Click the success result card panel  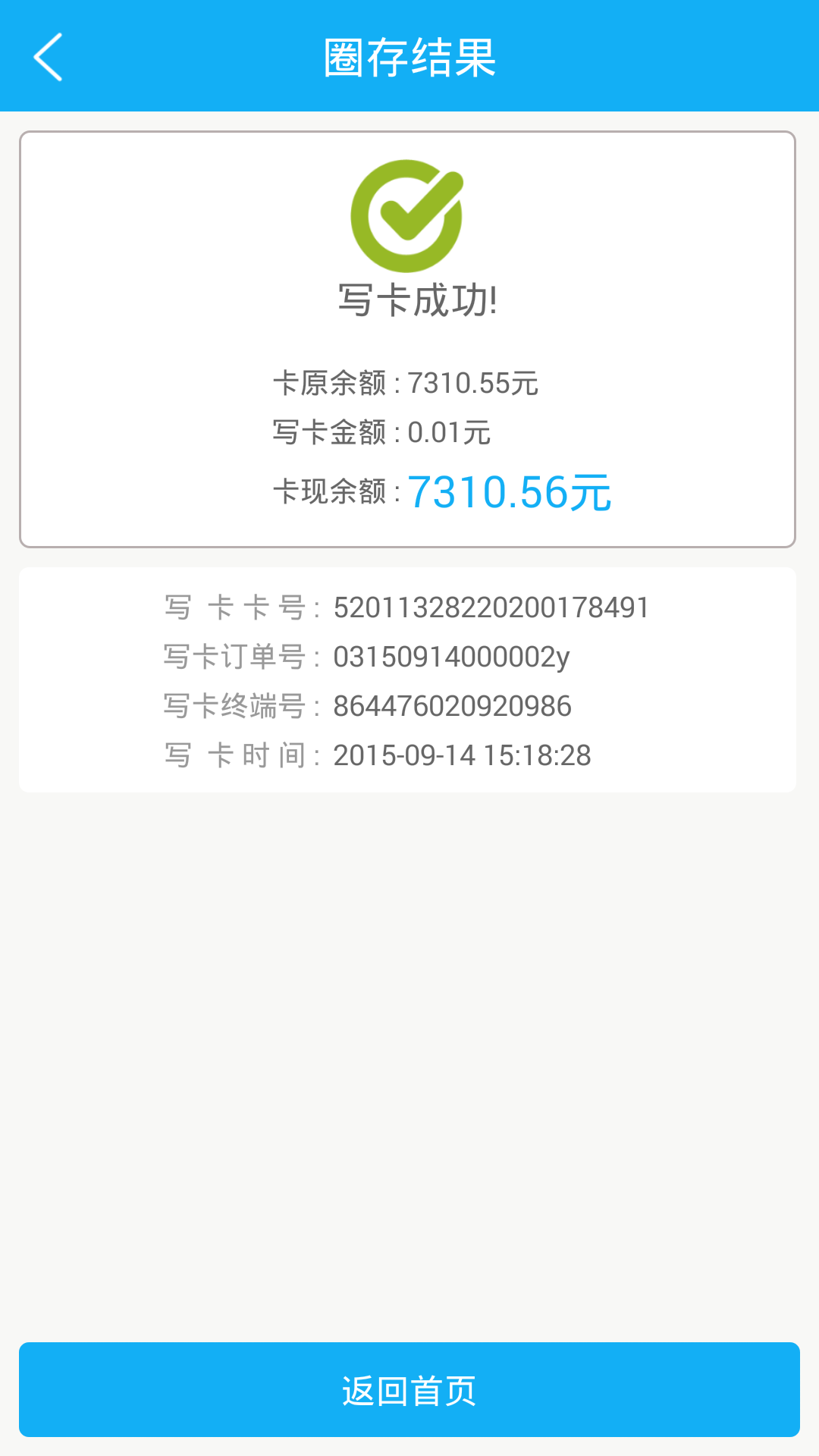pyautogui.click(x=409, y=337)
